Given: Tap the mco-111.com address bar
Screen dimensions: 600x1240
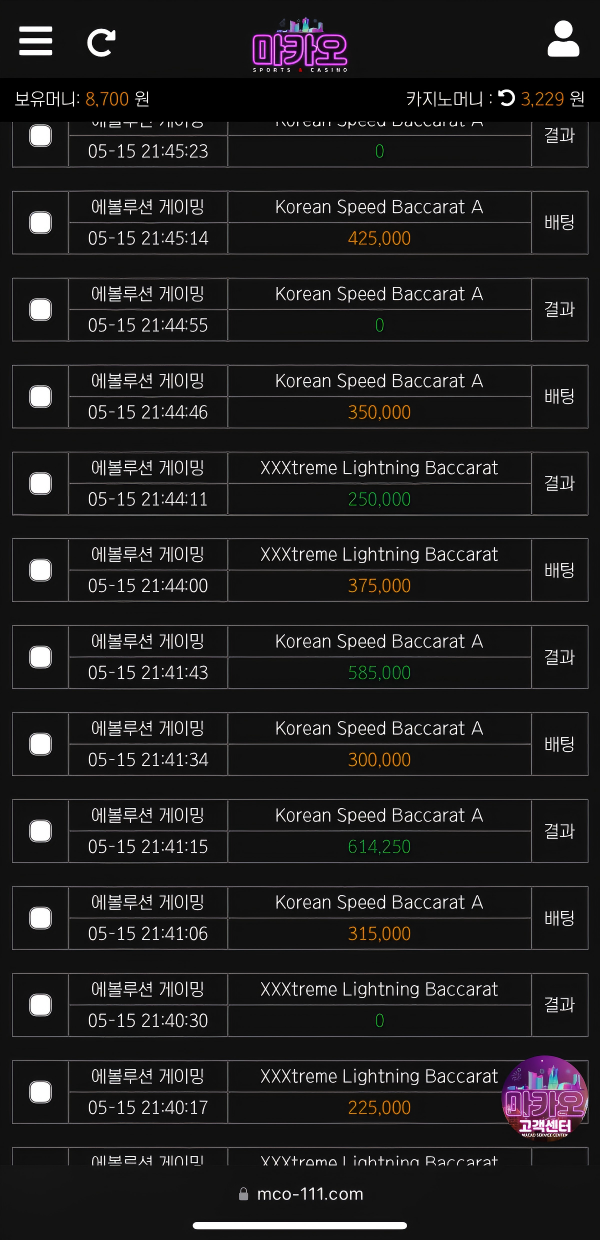Looking at the screenshot, I should coord(300,1194).
